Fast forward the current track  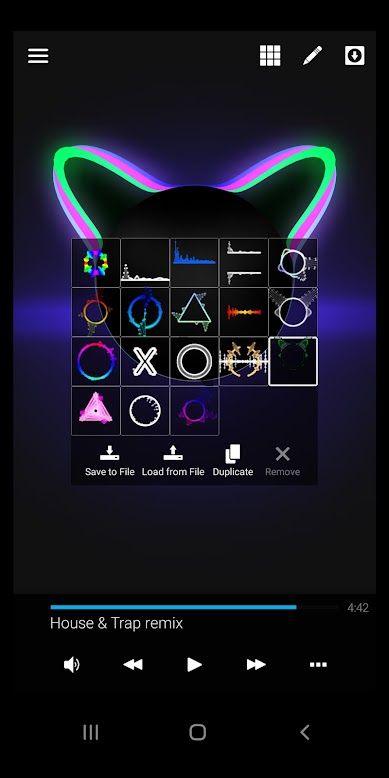point(256,664)
